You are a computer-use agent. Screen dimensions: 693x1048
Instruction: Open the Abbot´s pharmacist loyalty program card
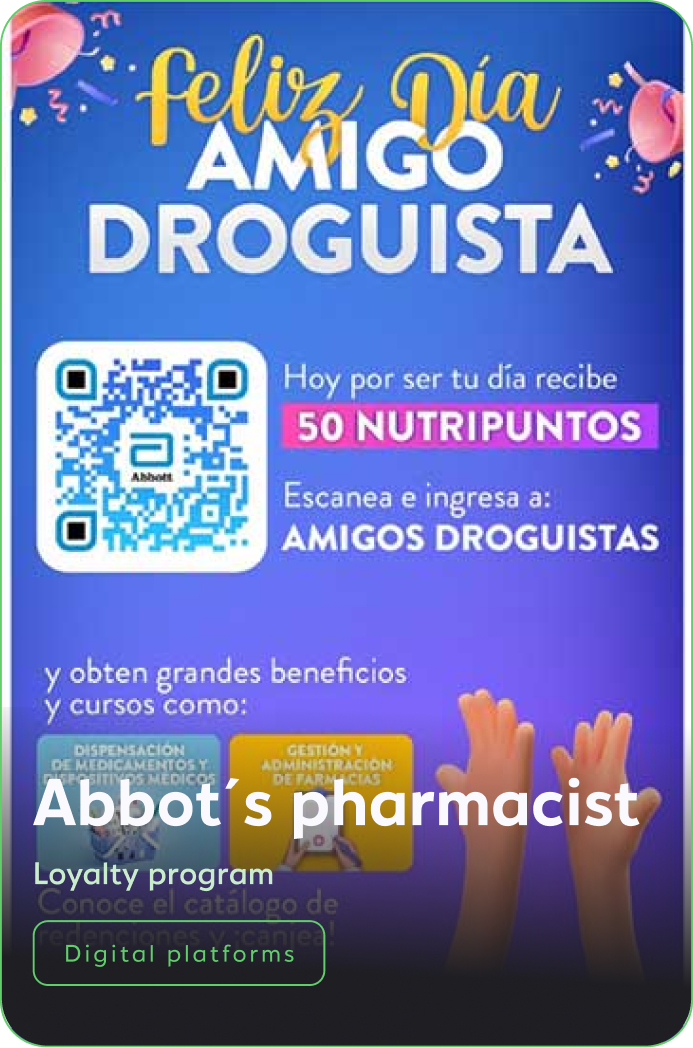[336, 804]
